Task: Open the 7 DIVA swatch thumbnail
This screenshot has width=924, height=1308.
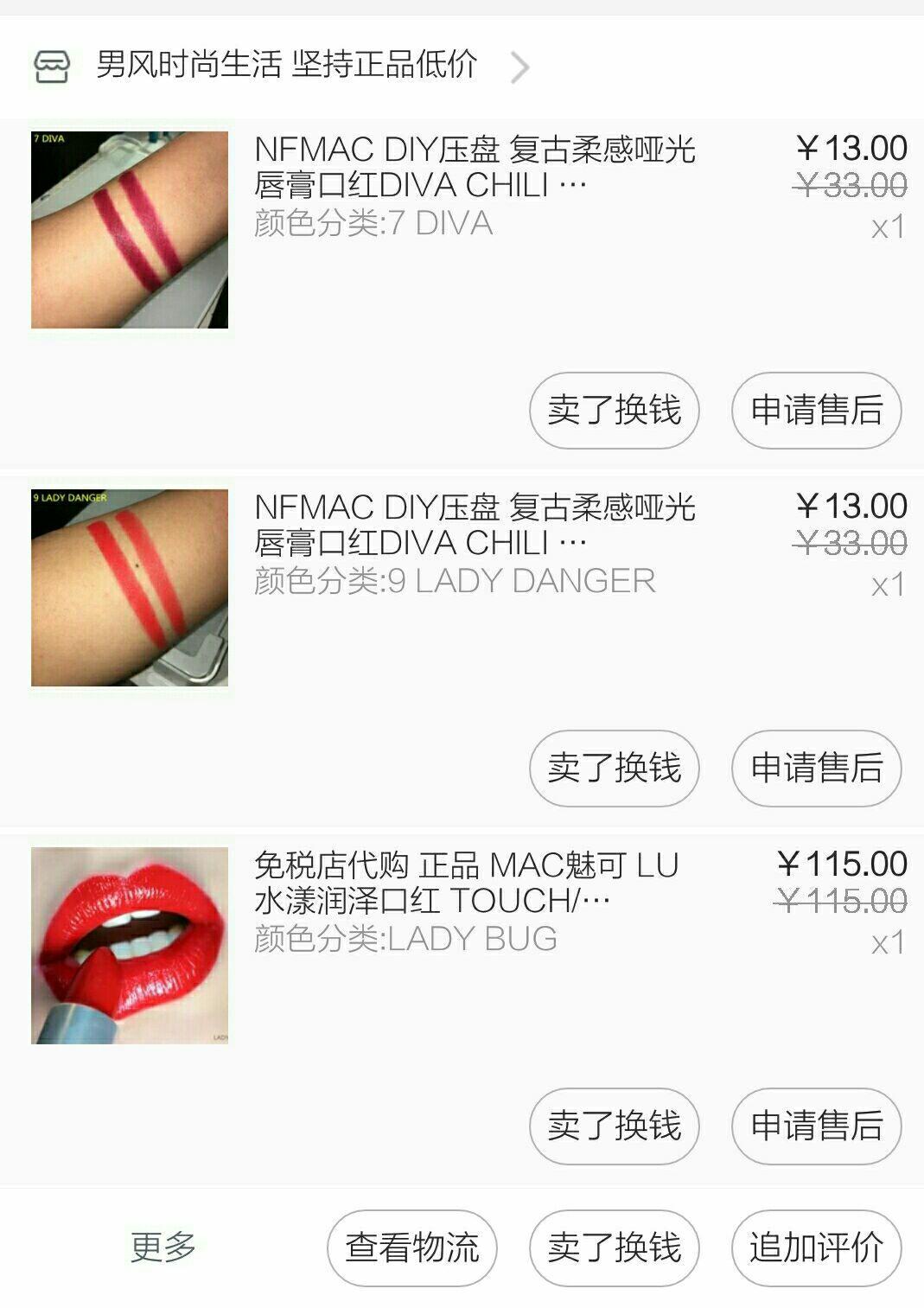Action: [x=130, y=229]
